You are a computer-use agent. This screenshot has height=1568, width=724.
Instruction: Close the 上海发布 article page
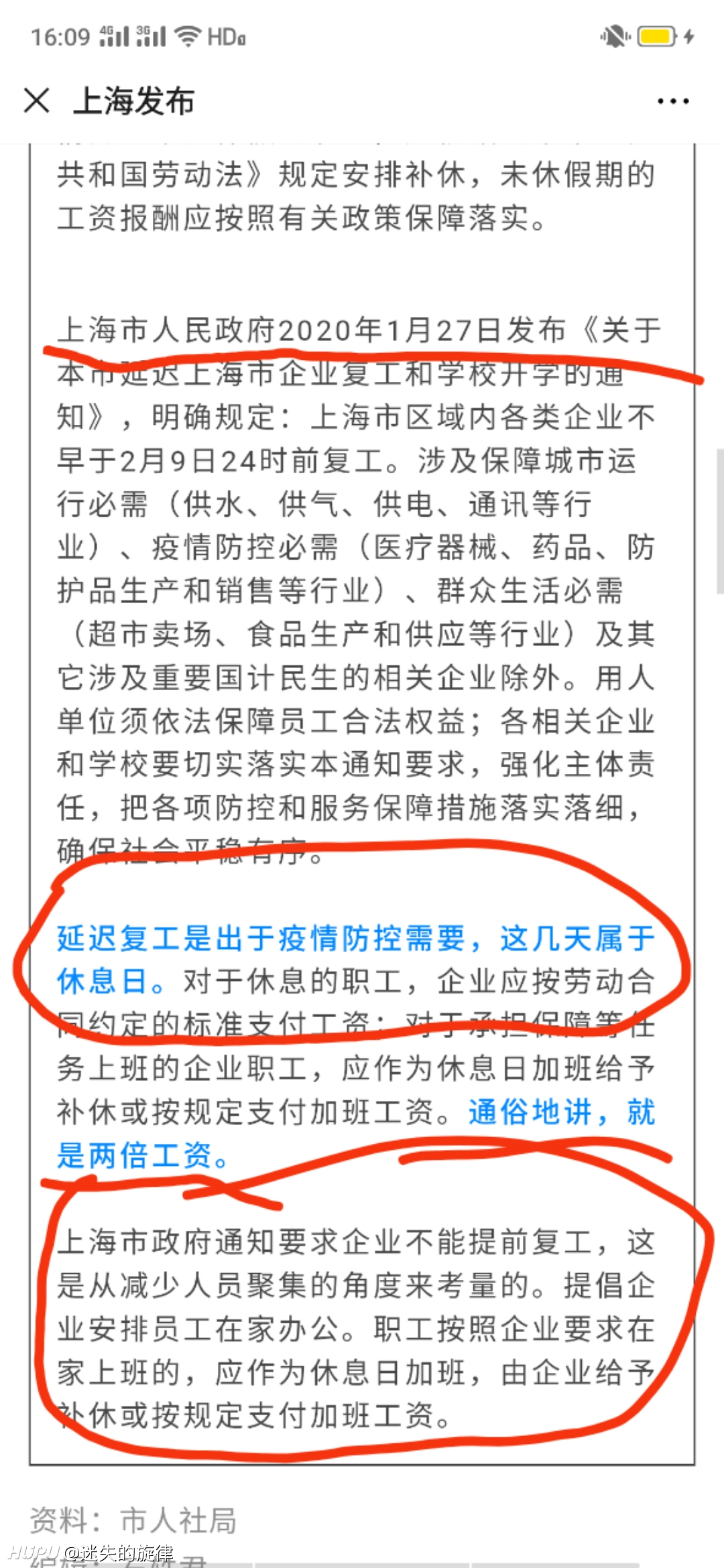point(37,101)
